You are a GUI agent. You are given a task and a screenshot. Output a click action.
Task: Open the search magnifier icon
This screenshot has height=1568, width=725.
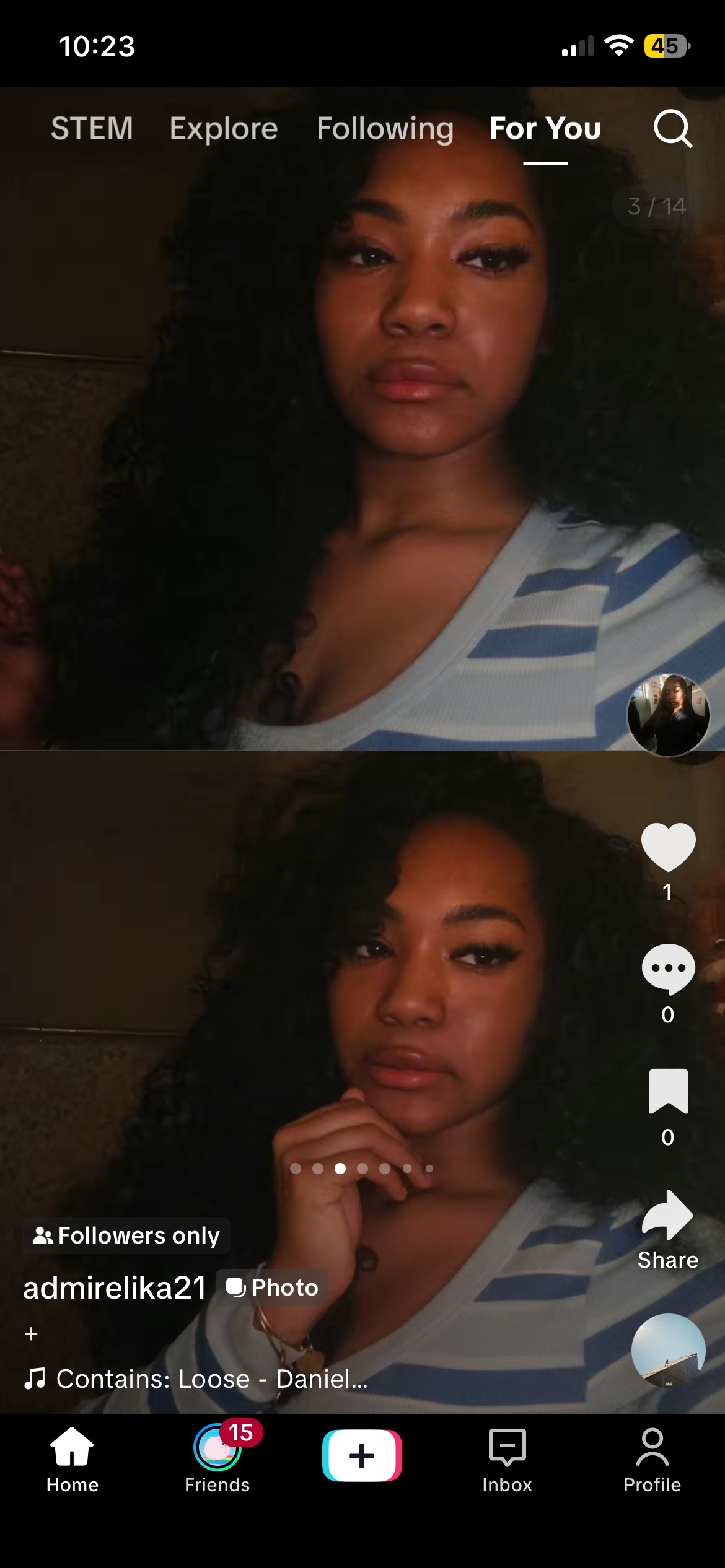(x=672, y=128)
